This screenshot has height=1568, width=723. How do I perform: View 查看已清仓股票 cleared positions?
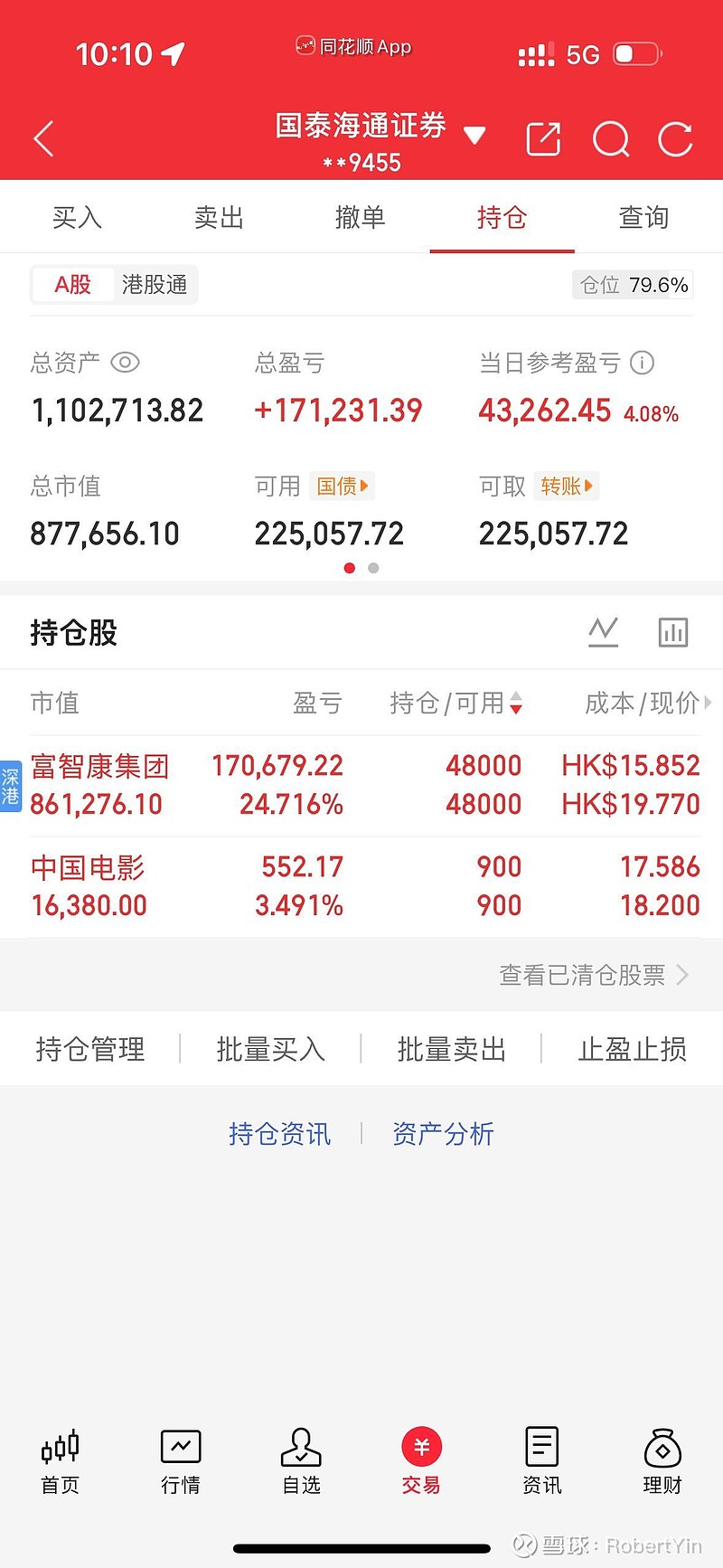tap(593, 975)
